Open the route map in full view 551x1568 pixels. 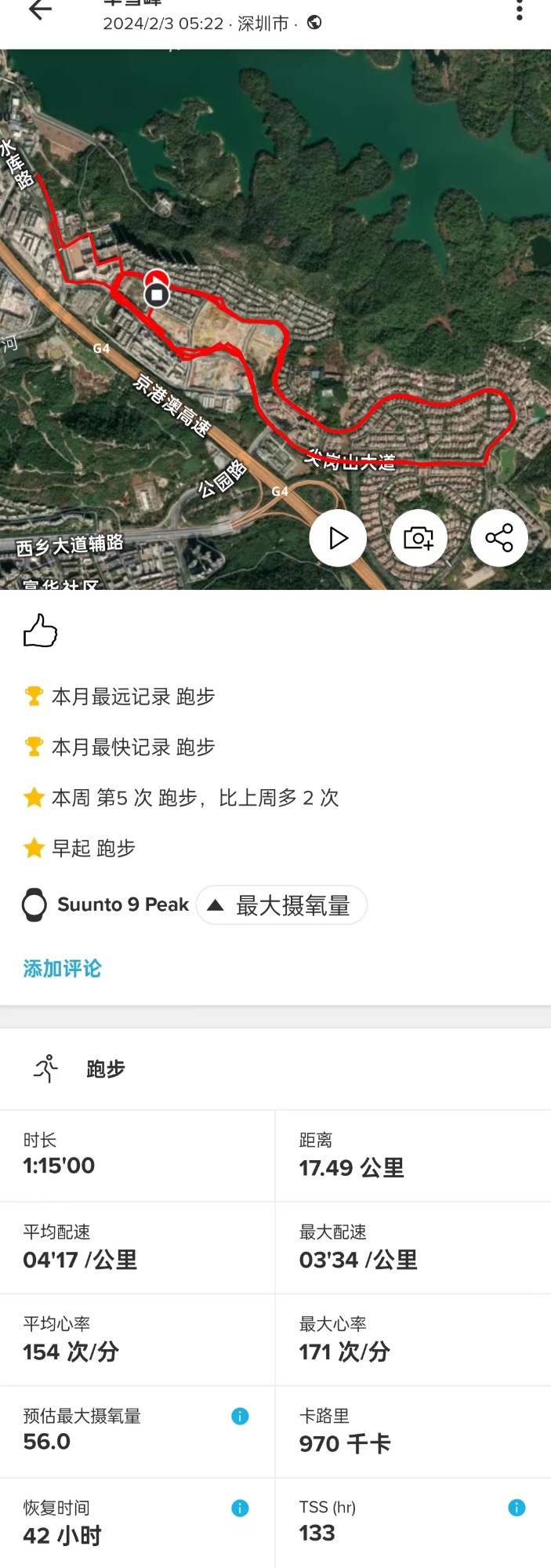(x=235, y=196)
